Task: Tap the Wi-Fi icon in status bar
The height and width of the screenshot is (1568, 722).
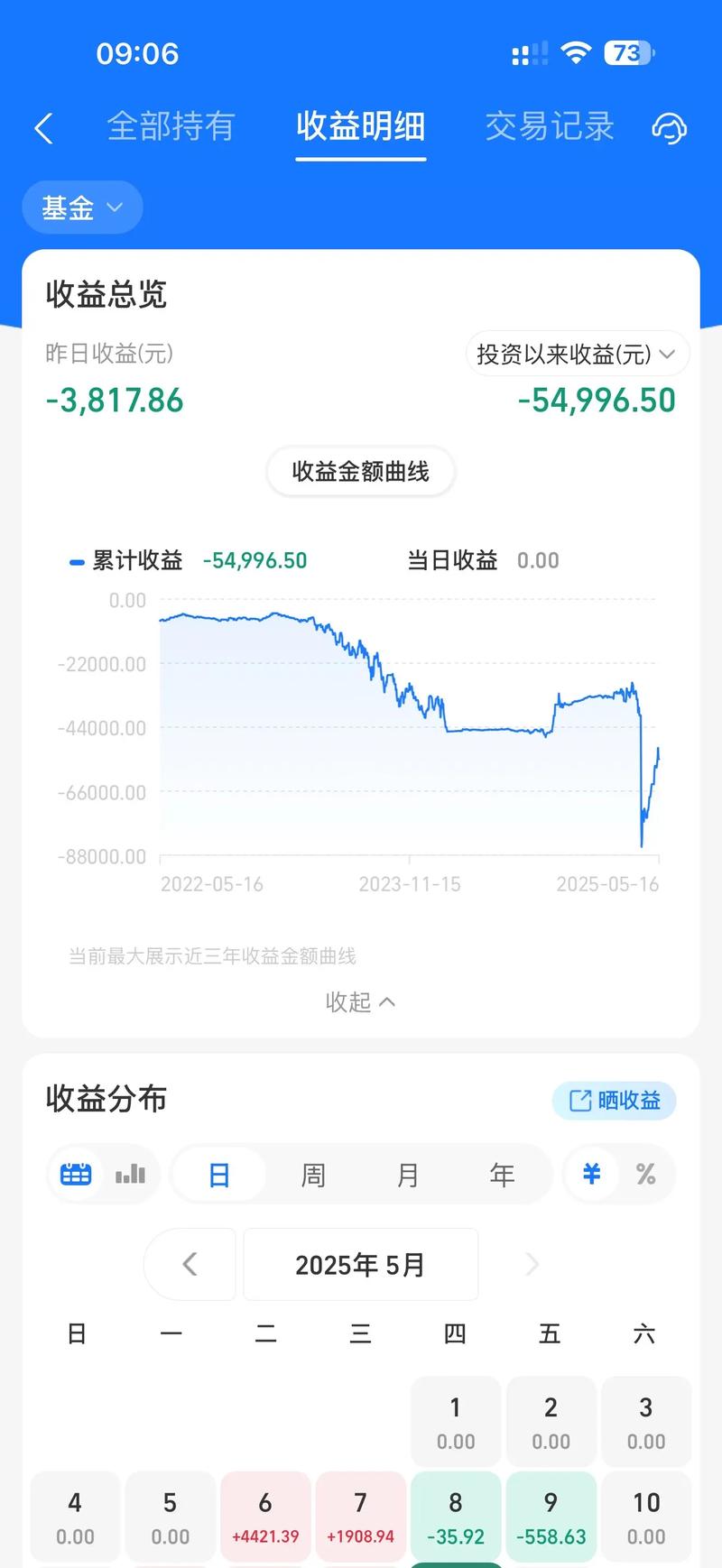Action: pyautogui.click(x=576, y=52)
